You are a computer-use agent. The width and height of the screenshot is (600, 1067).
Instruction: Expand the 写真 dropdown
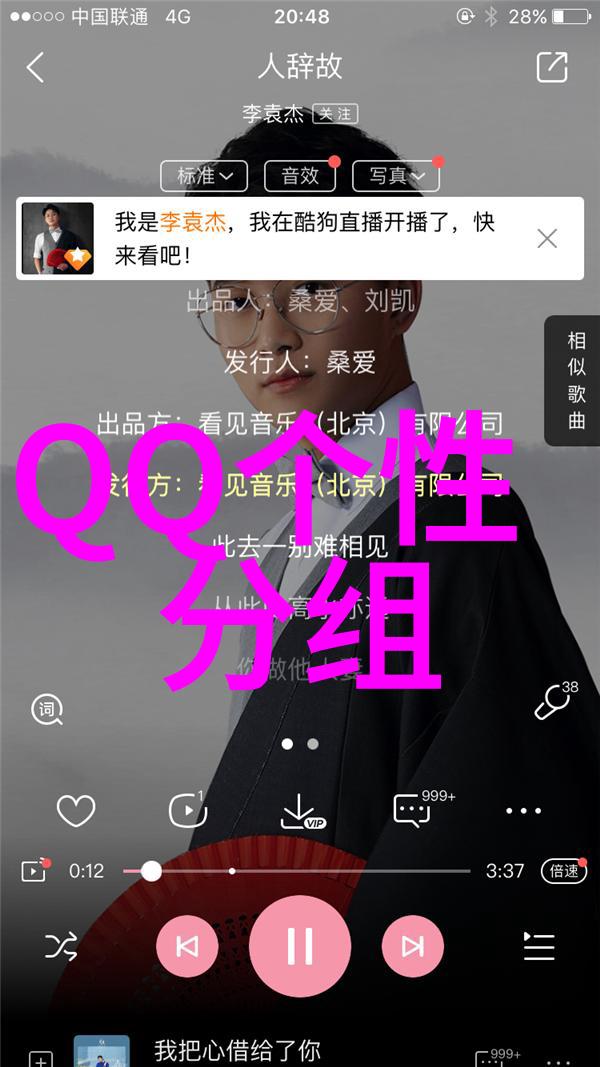coord(396,176)
